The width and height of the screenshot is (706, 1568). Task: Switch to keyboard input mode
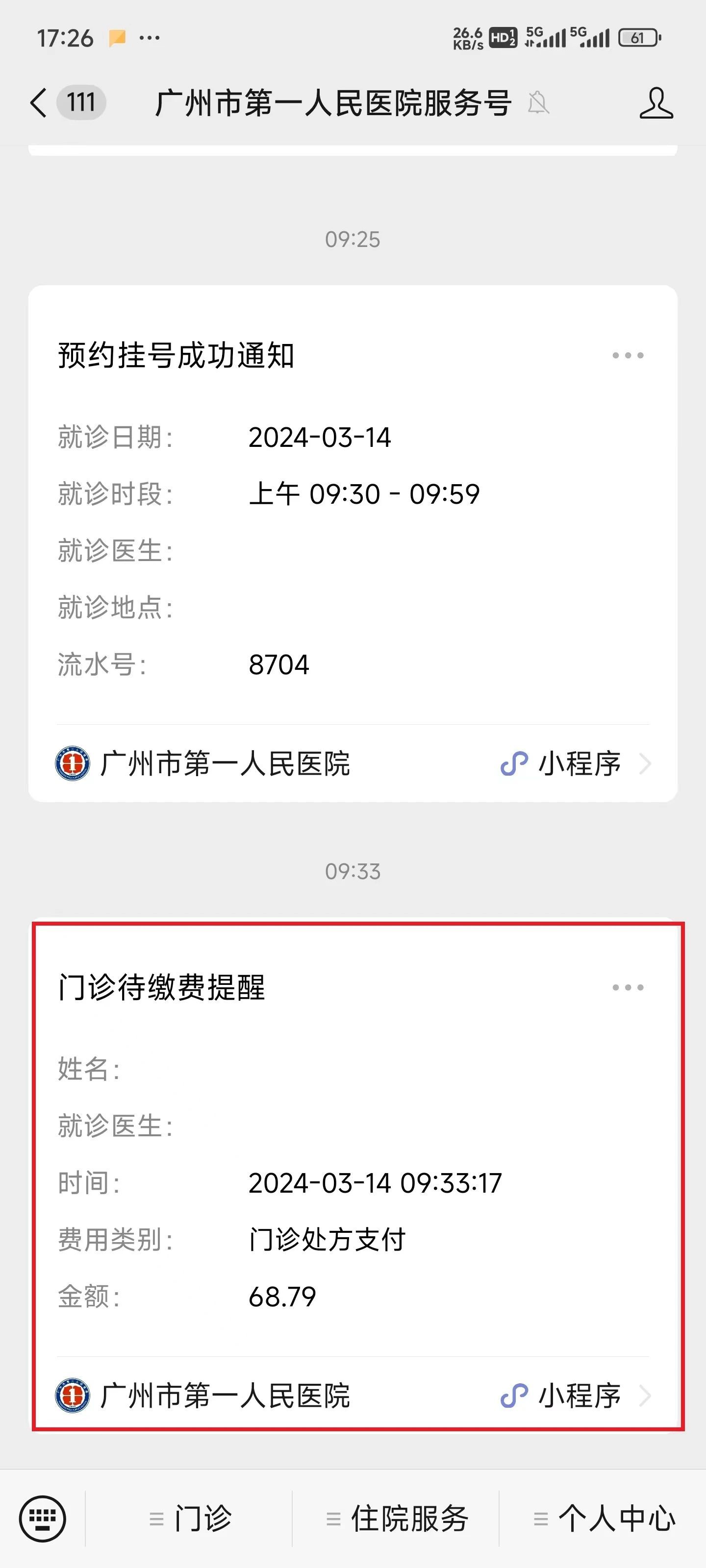click(x=42, y=1518)
